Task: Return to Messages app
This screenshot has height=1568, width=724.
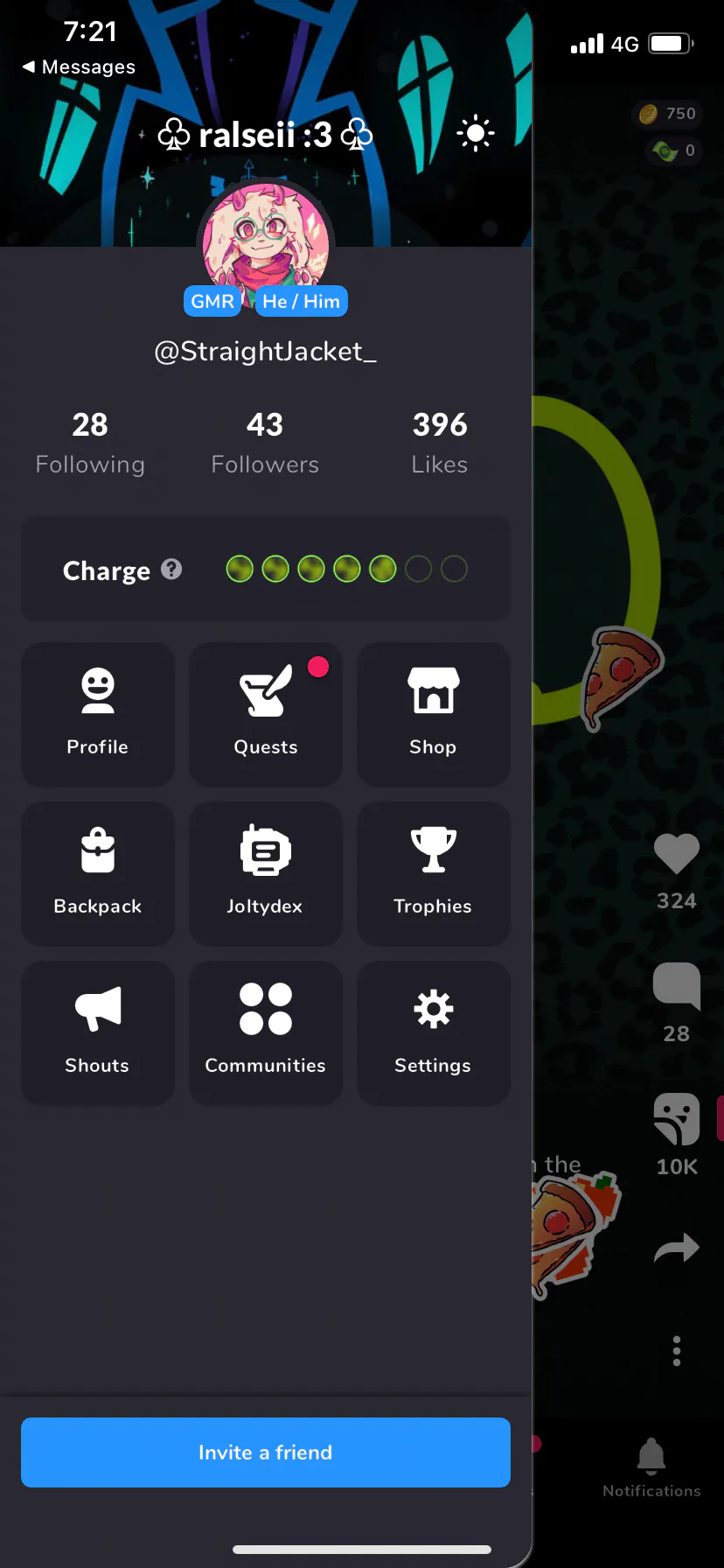Action: point(79,67)
